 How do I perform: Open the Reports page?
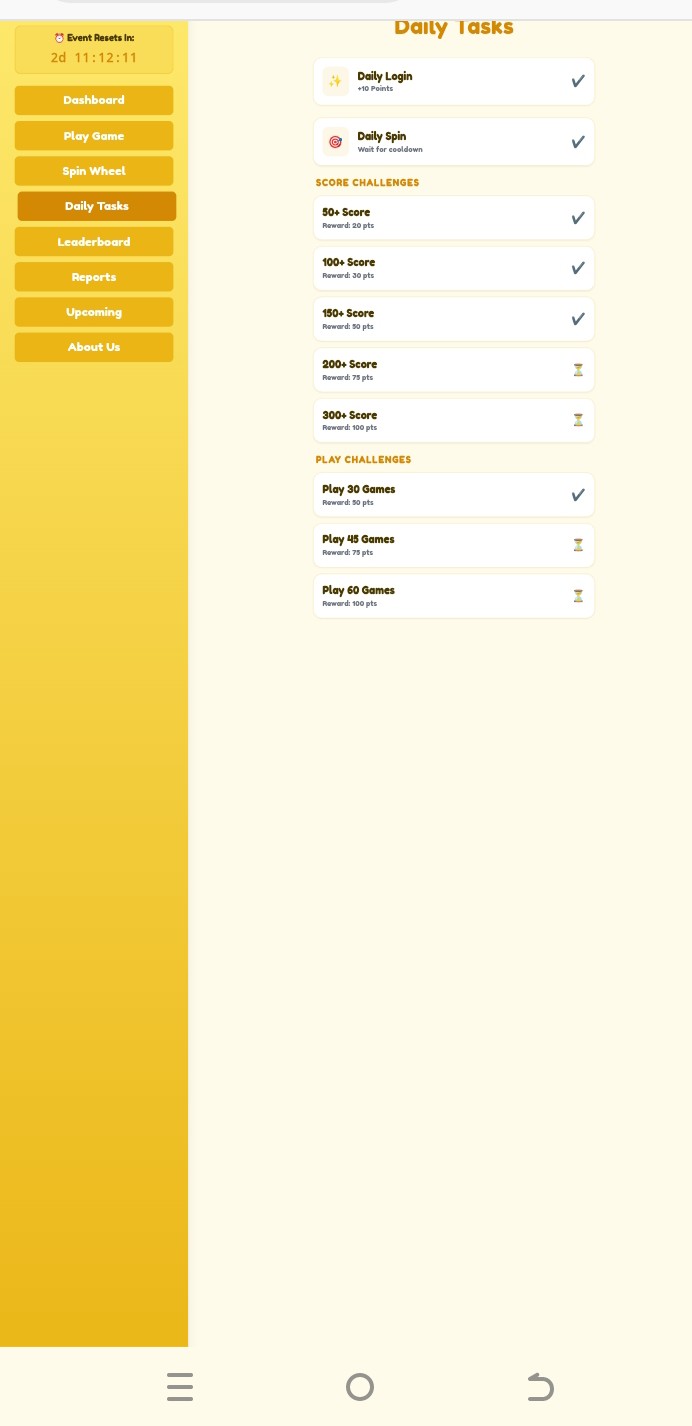[94, 277]
